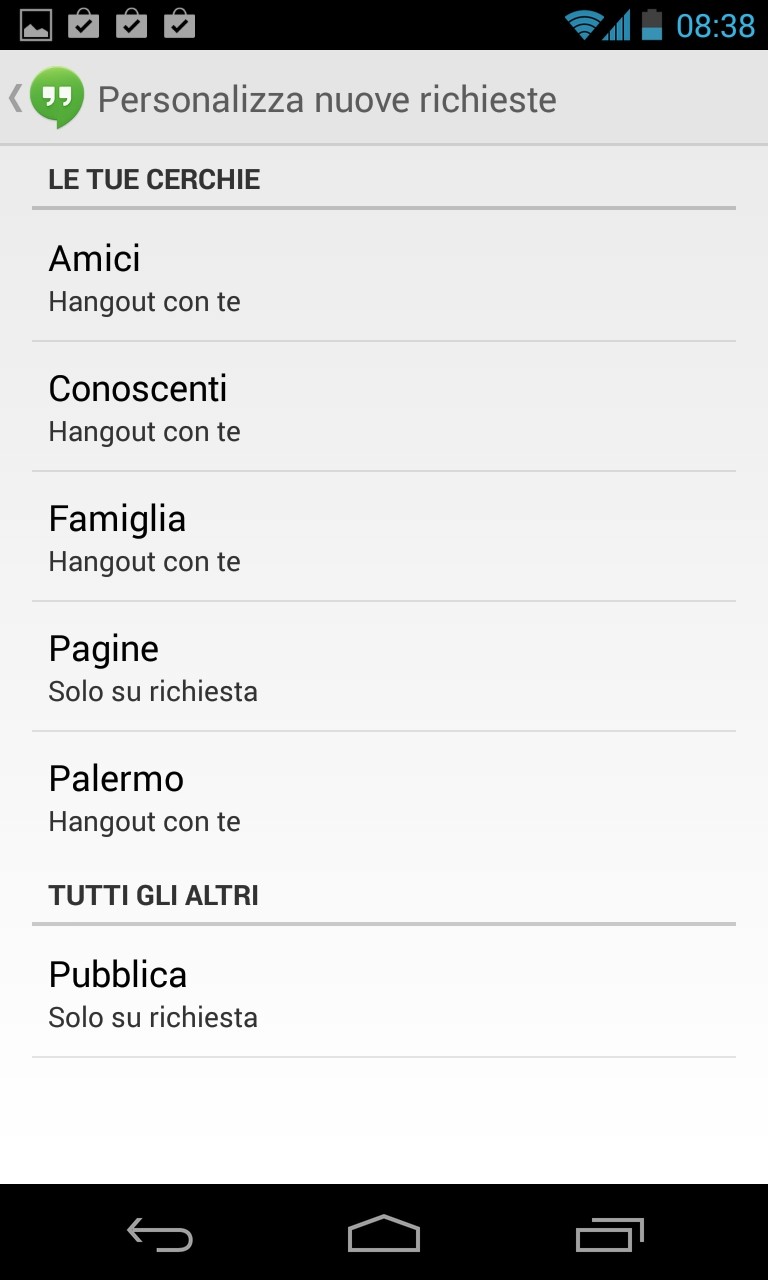Screen dimensions: 768x1280
Task: Open the Pubblica request setting
Action: (384, 993)
